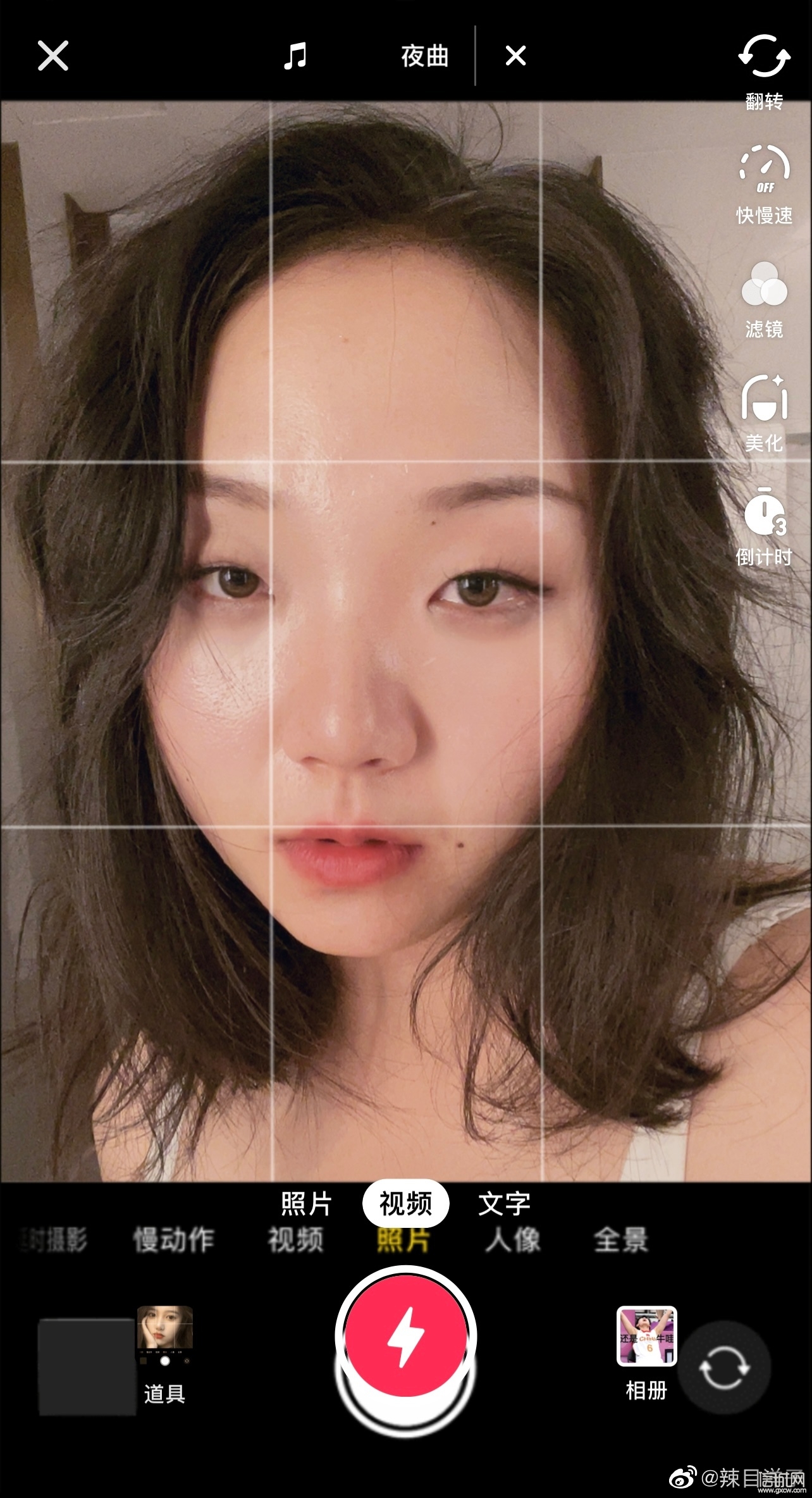812x1498 pixels.
Task: Select 人像 portrait mode
Action: pos(513,1240)
